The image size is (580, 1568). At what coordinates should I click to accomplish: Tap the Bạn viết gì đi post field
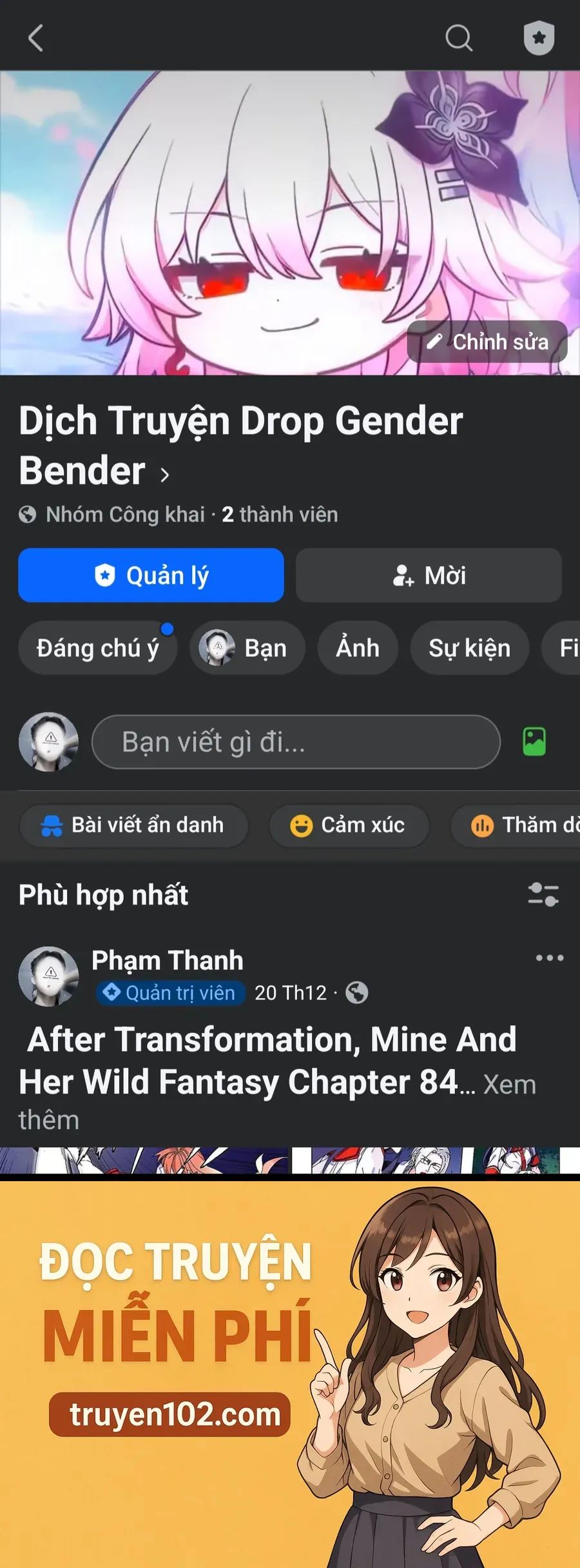pyautogui.click(x=296, y=742)
